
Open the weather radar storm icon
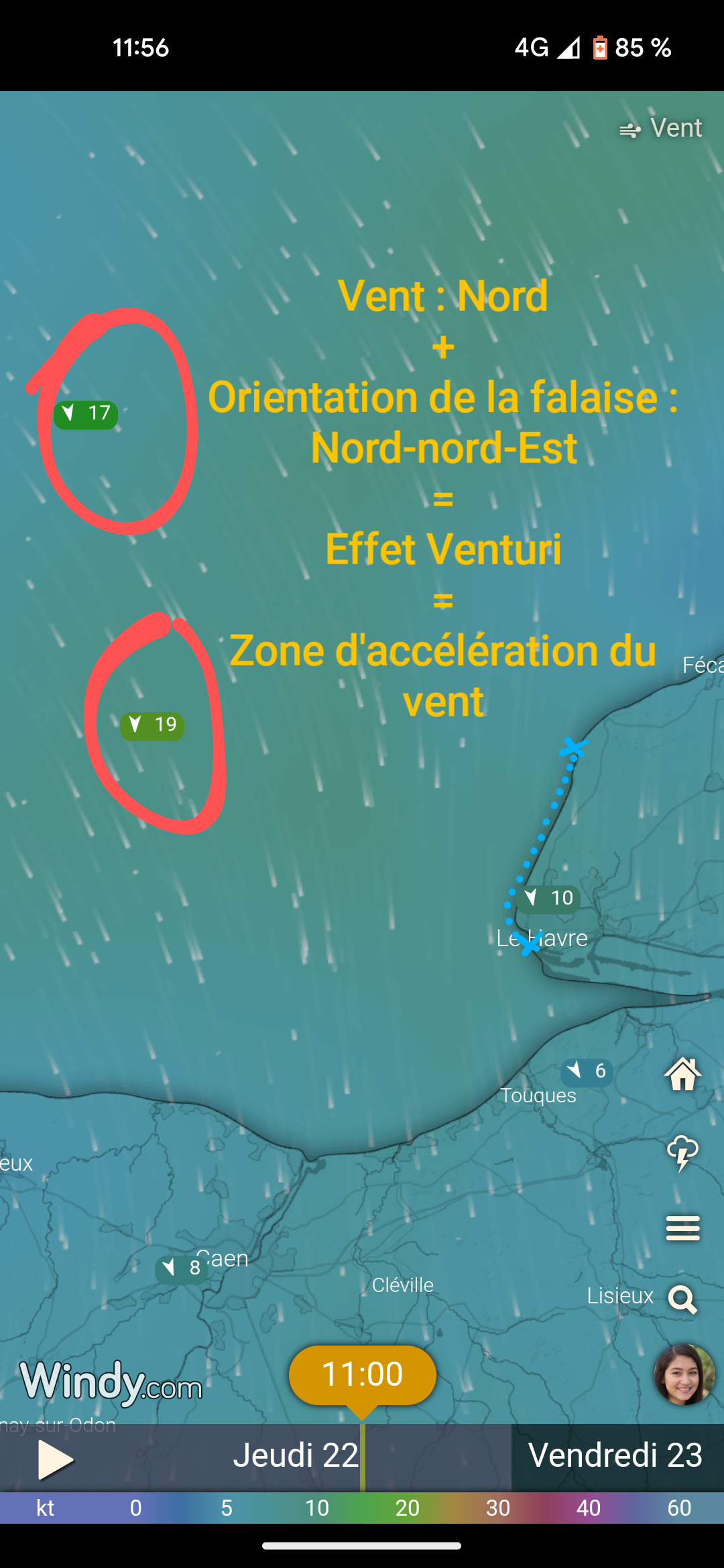coord(682,1153)
